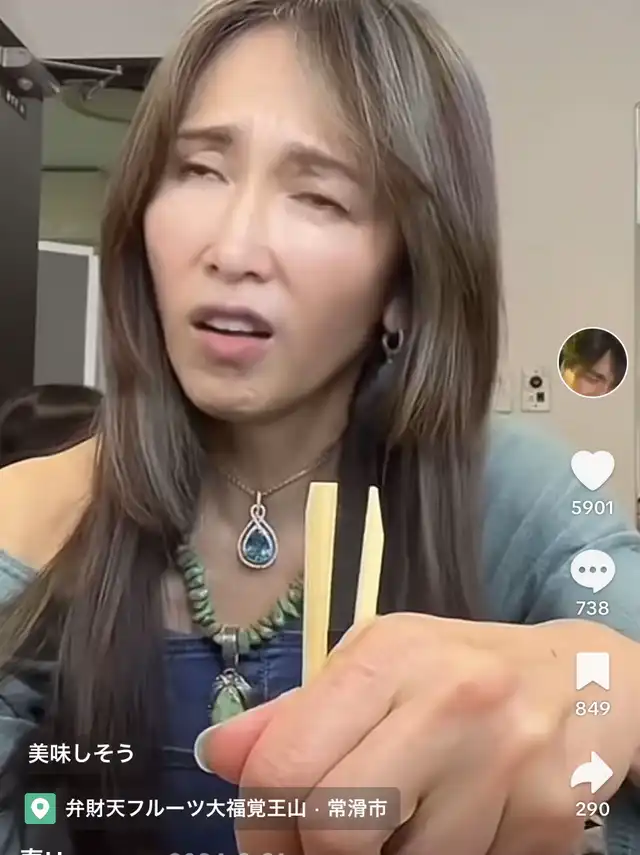This screenshot has width=640, height=855.
Task: Bookmark this video
Action: pyautogui.click(x=593, y=671)
